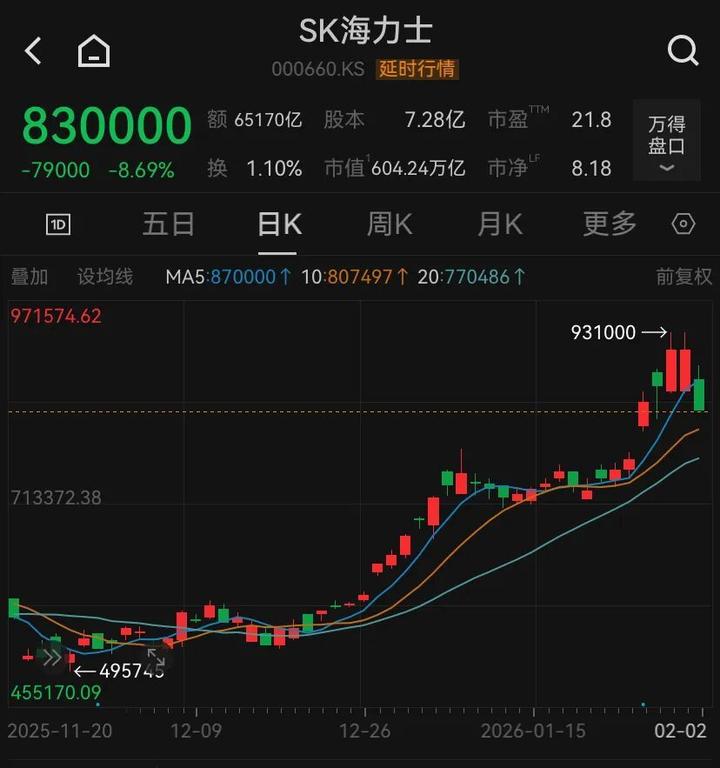This screenshot has height=768, width=720.
Task: Go back using the arrow icon
Action: pos(33,51)
